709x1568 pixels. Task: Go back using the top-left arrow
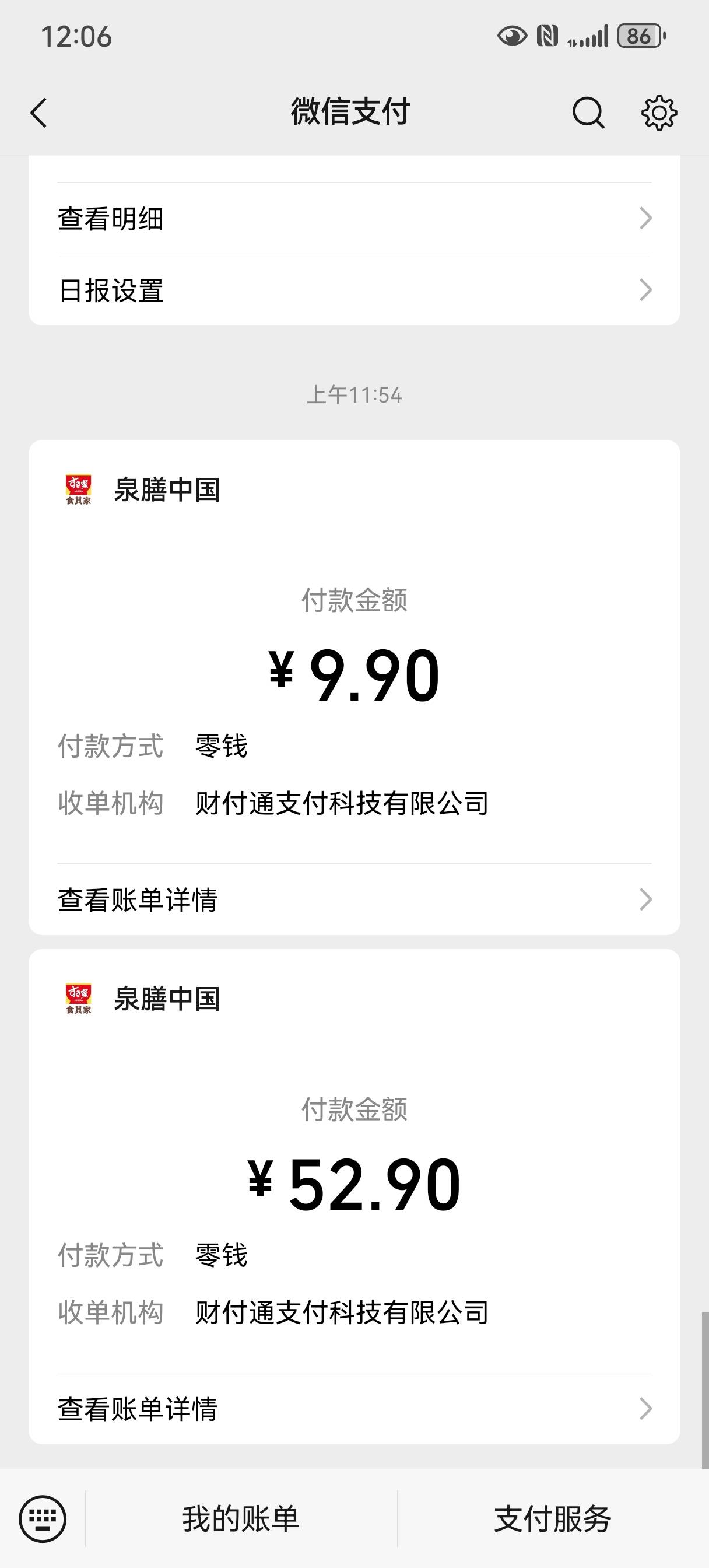[39, 113]
